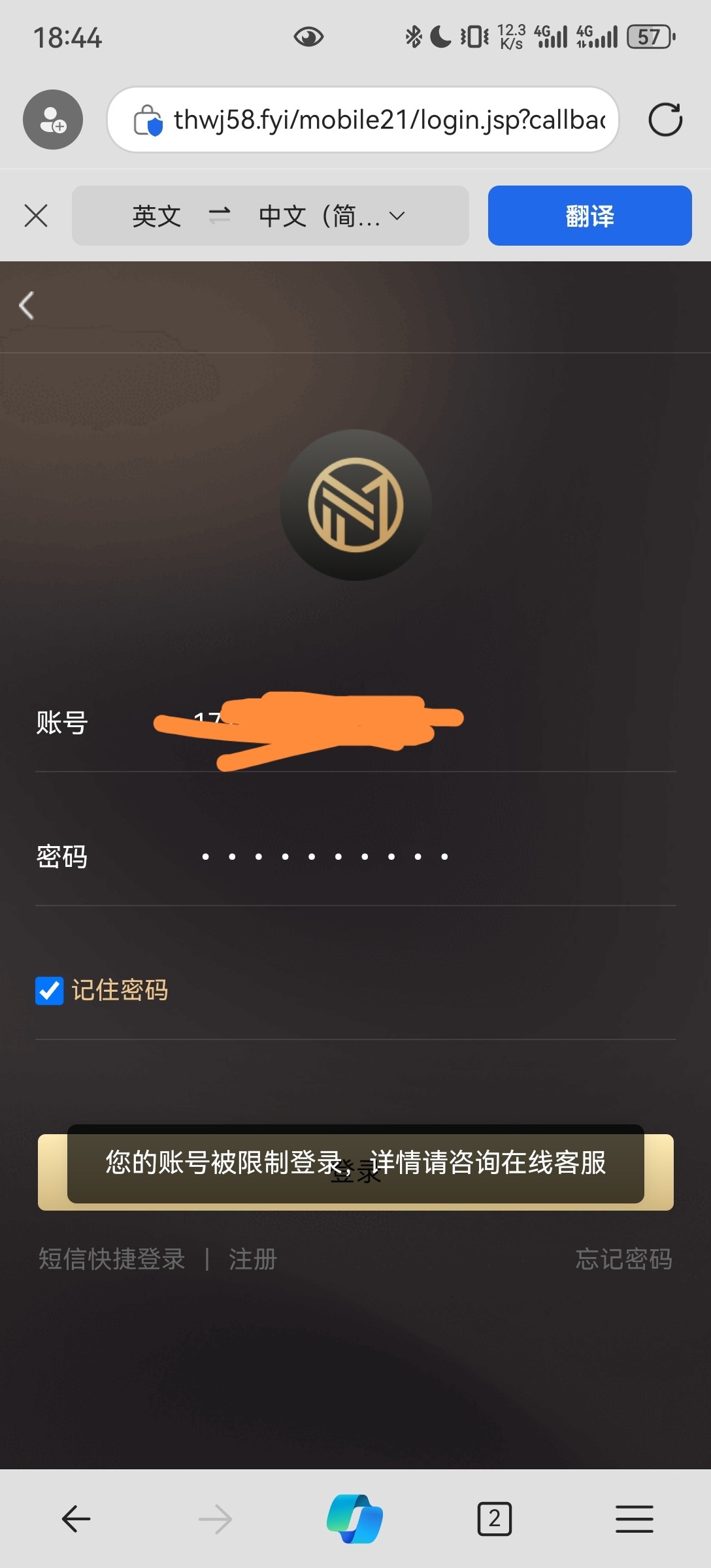
Task: Uncheck the 记住密码 checkbox
Action: pos(50,990)
